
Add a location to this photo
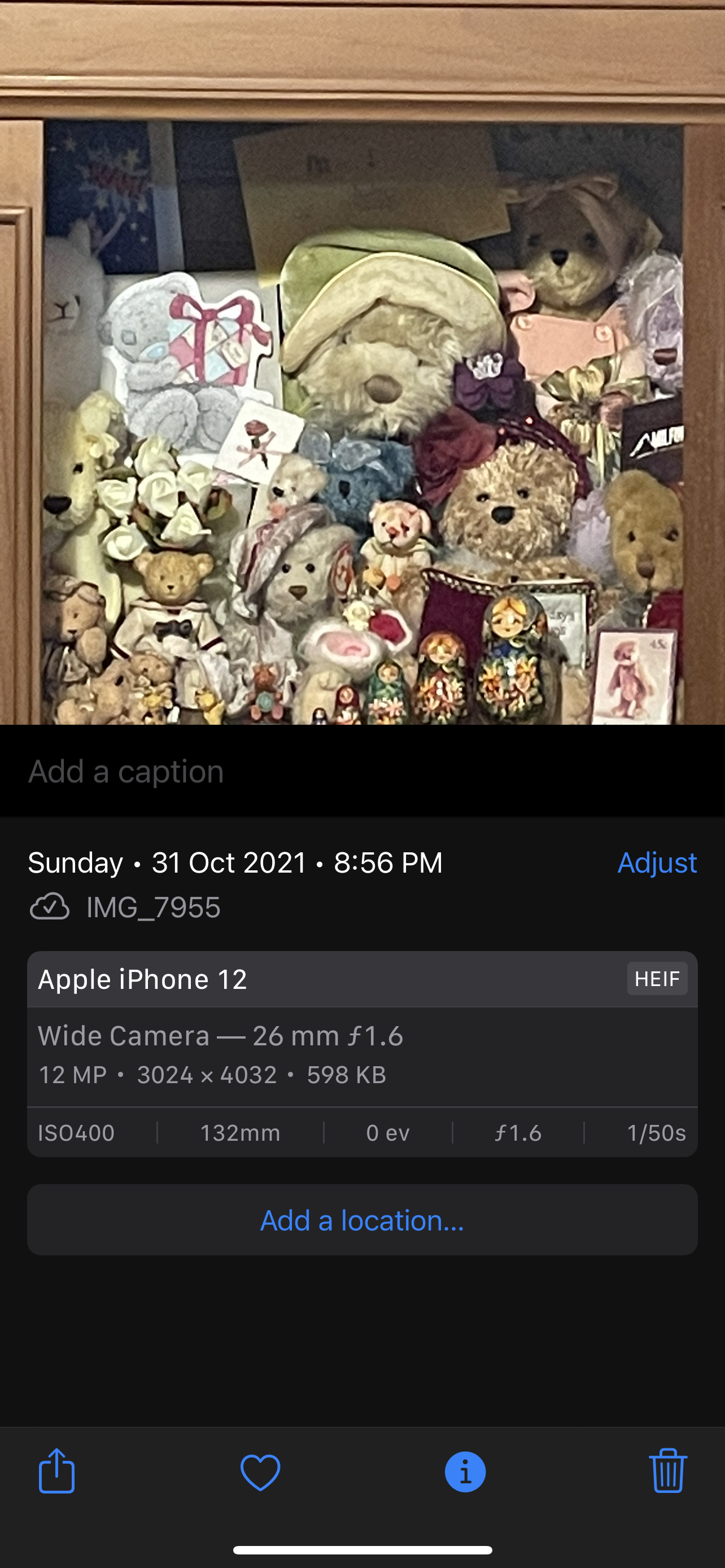(362, 1220)
